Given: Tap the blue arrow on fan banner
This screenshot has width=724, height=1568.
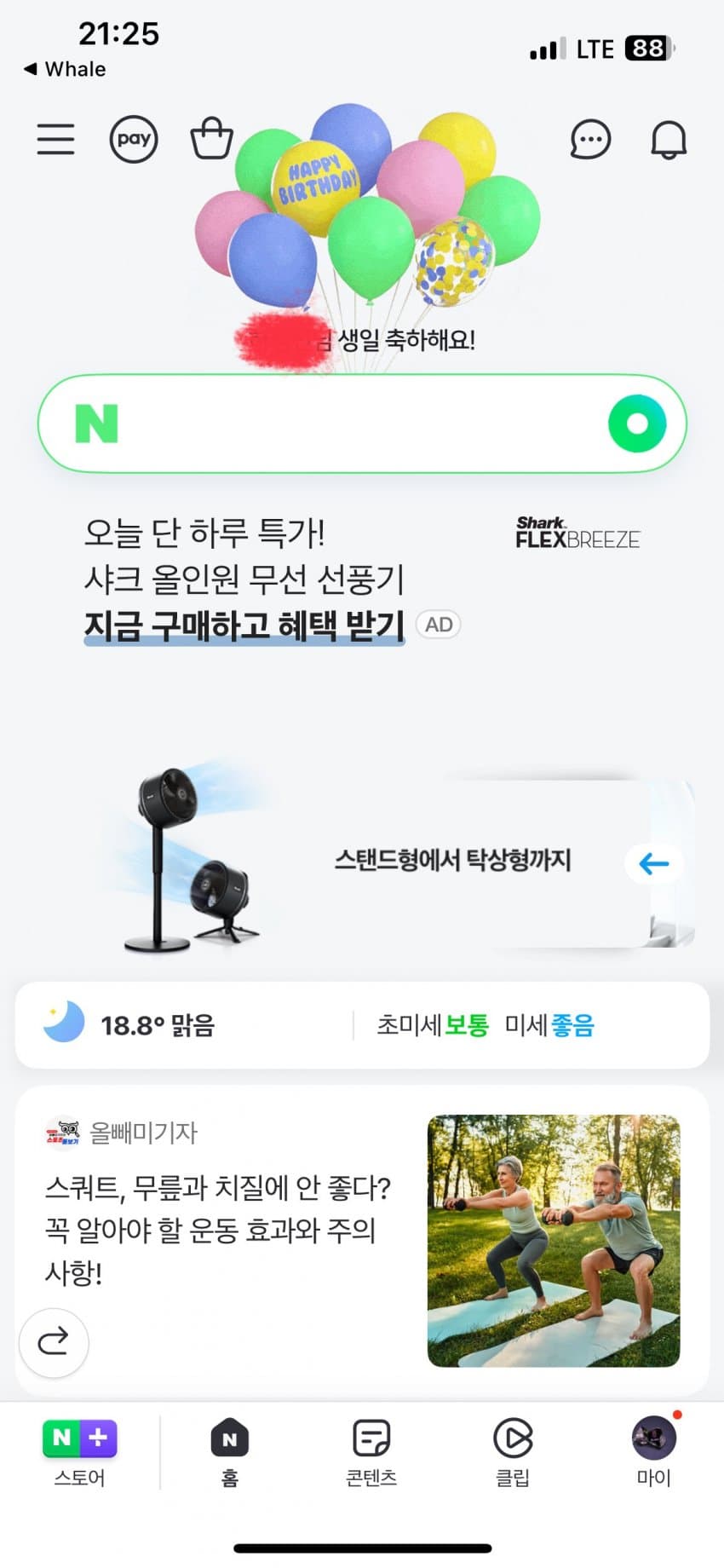Looking at the screenshot, I should 654,863.
